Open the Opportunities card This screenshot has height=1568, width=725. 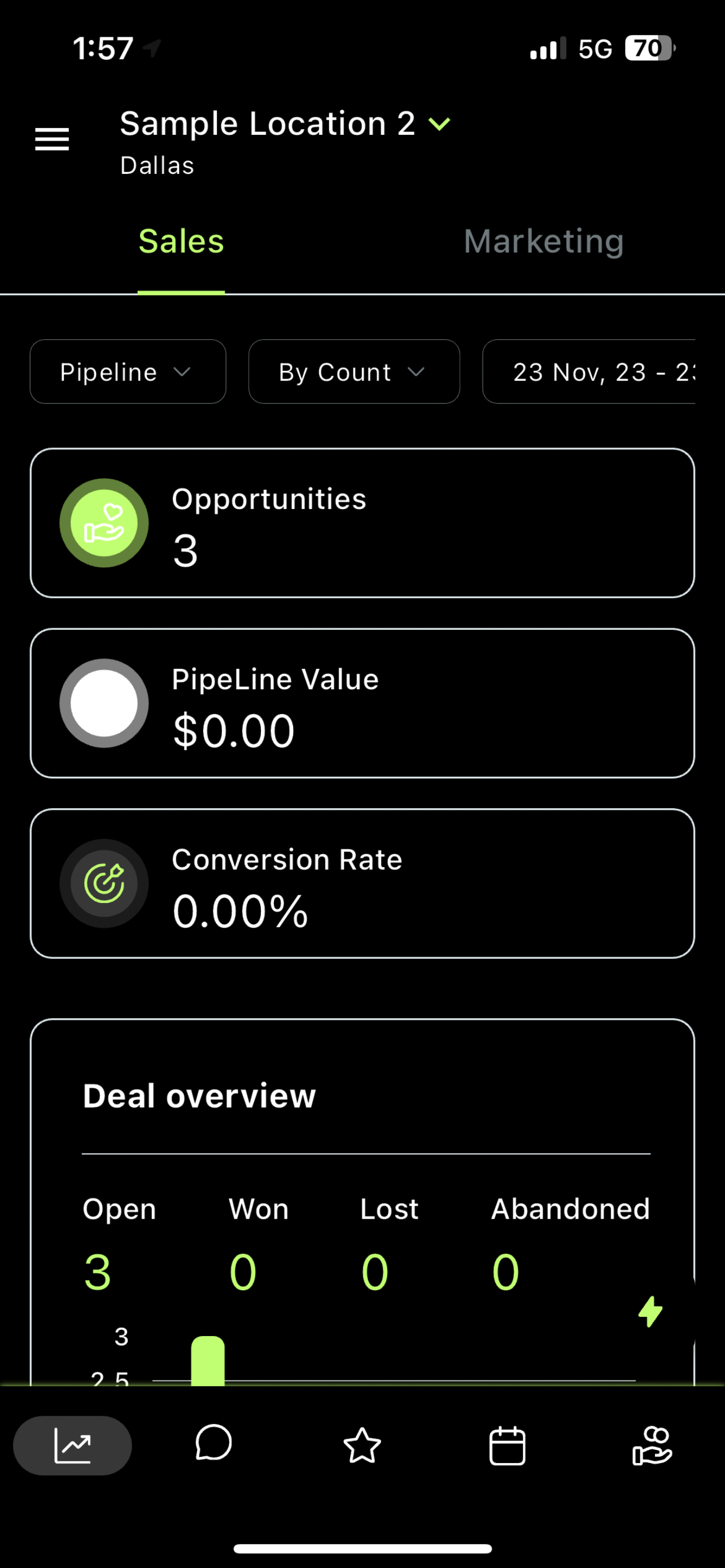362,523
